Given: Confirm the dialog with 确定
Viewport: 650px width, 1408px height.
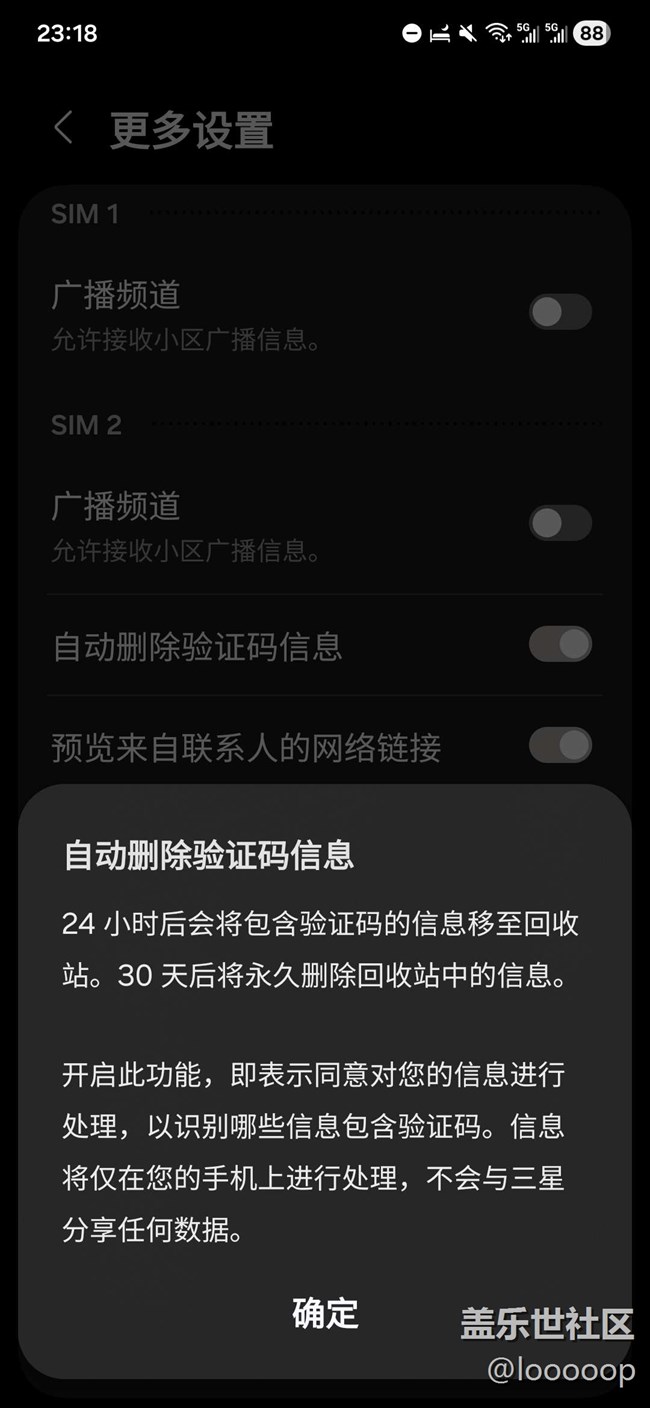Looking at the screenshot, I should pos(325,1313).
